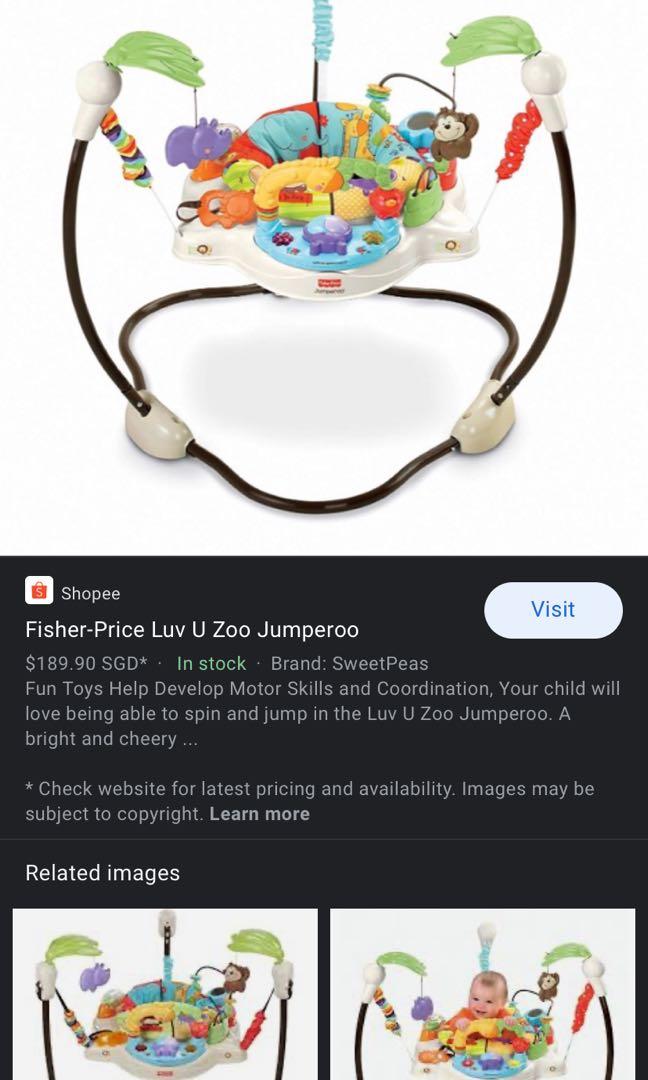
Task: Open the Fisher-Price Luv U Zoo Jumperoo title
Action: (x=192, y=630)
